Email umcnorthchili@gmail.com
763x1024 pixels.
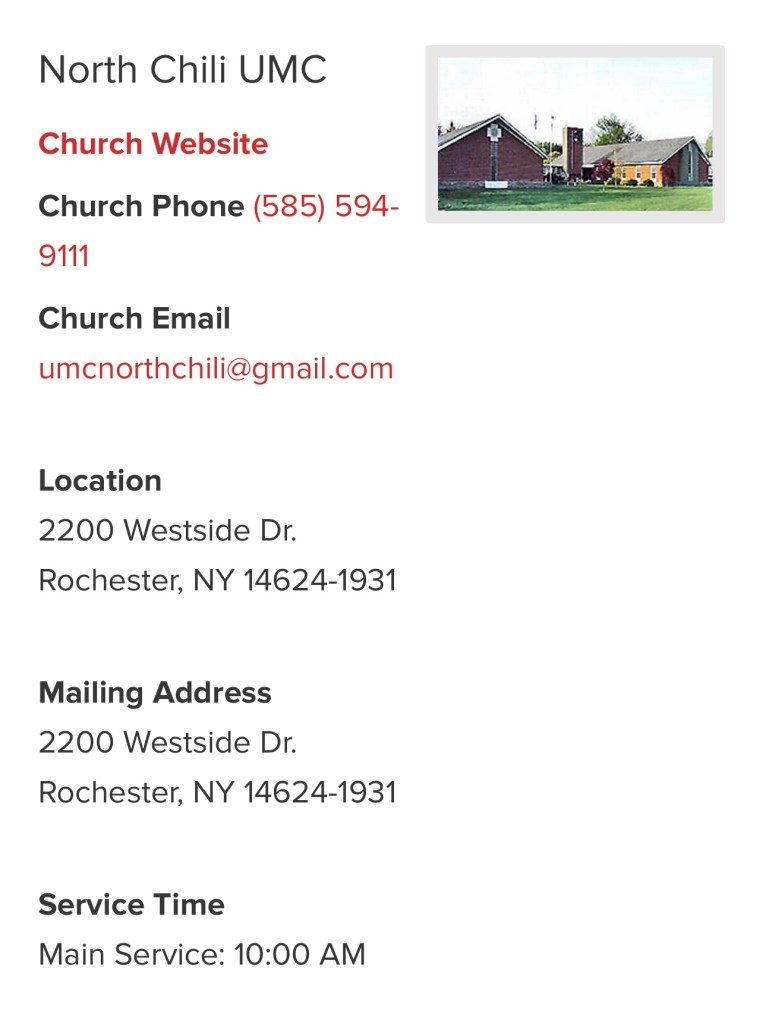point(216,369)
